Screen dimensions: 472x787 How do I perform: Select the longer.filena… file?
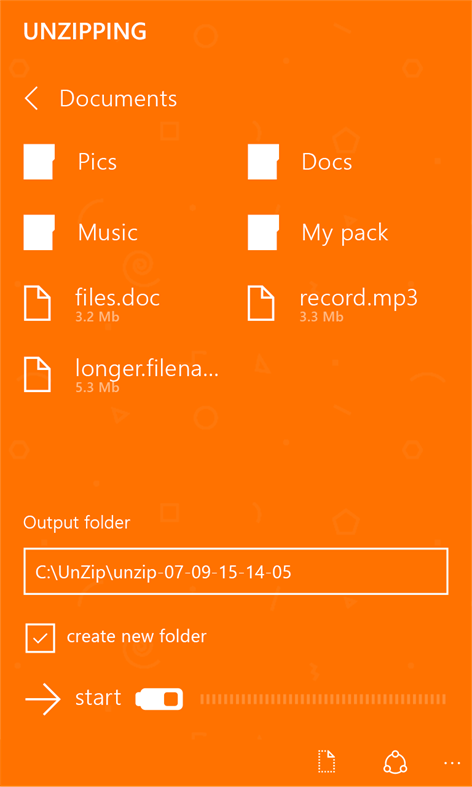(122, 374)
